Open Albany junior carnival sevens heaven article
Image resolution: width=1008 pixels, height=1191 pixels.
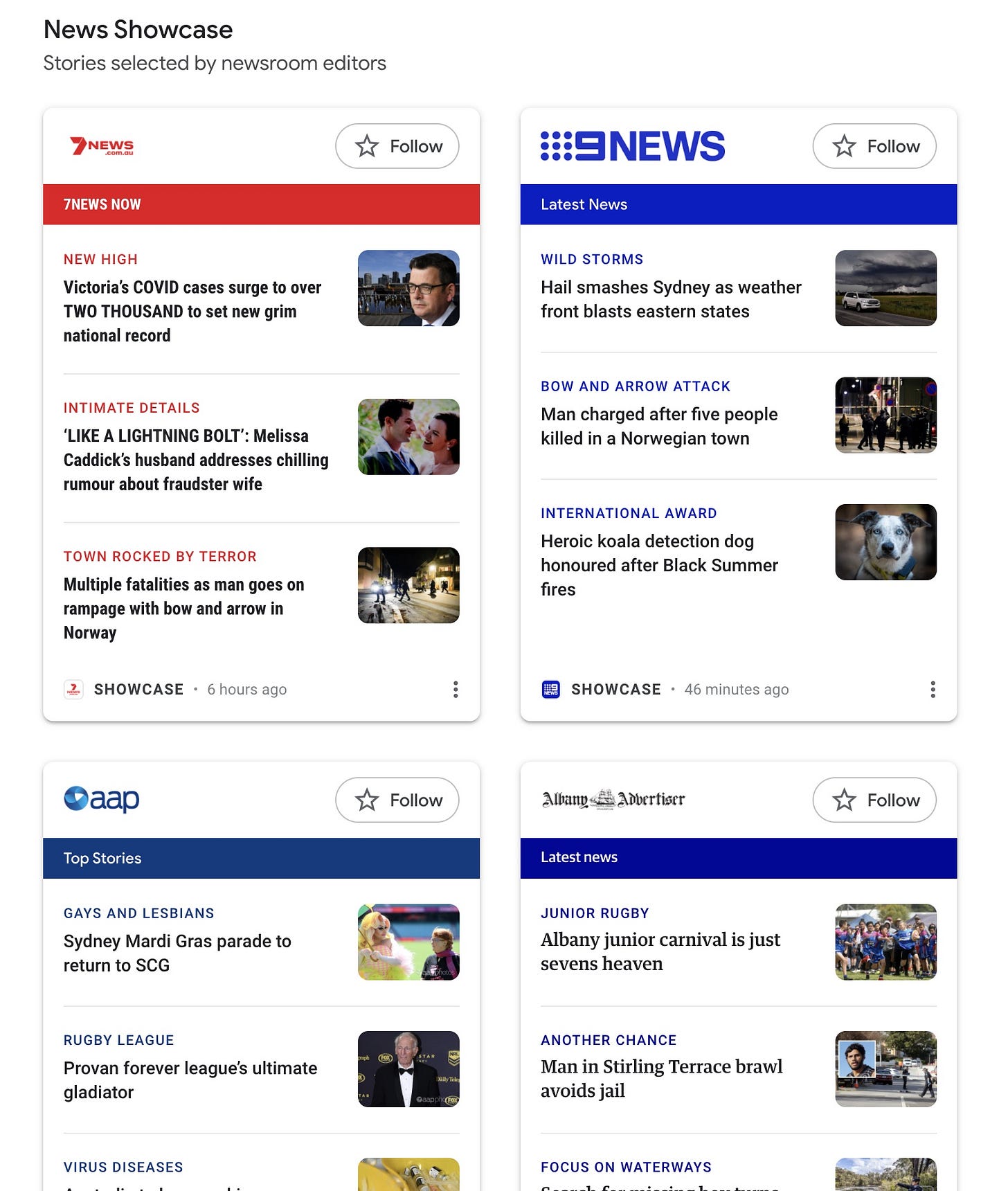click(x=660, y=951)
